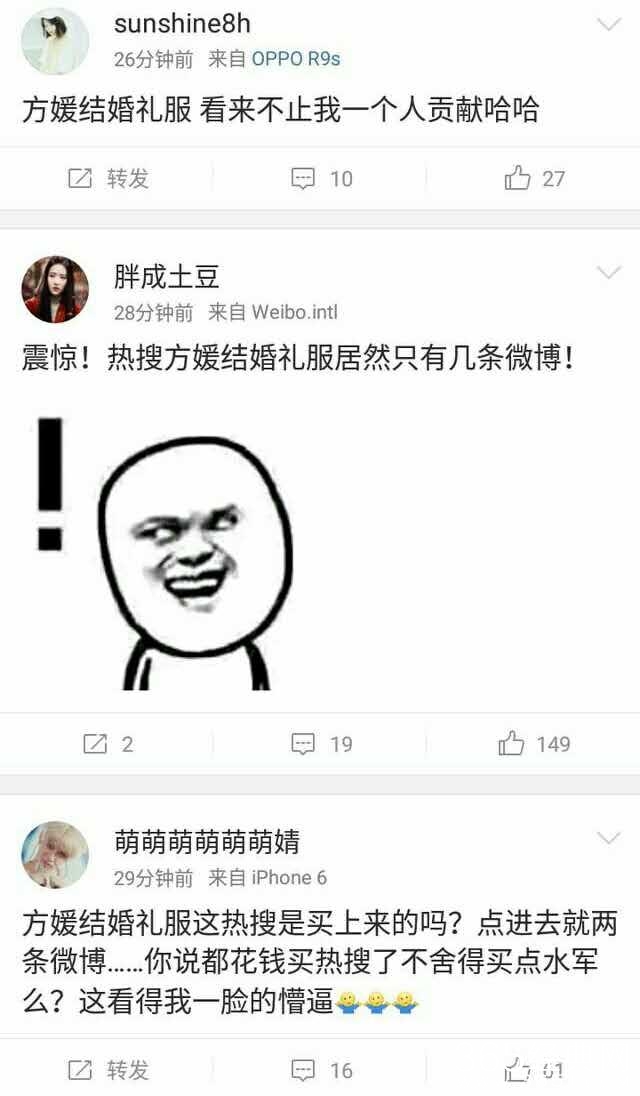Like sunshine8h's post
The height and width of the screenshot is (1096, 640).
534,179
